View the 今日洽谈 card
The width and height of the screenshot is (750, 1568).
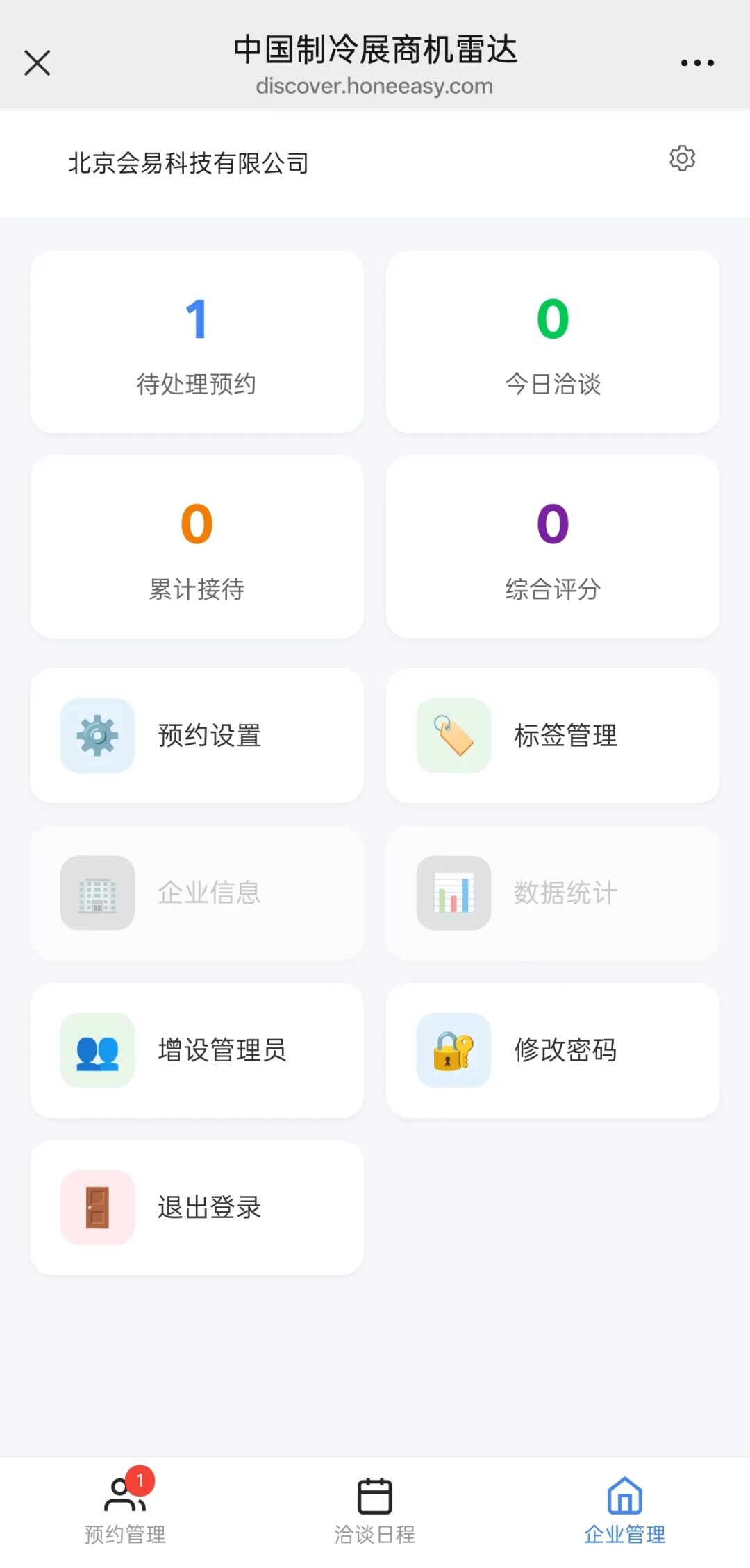click(x=553, y=342)
